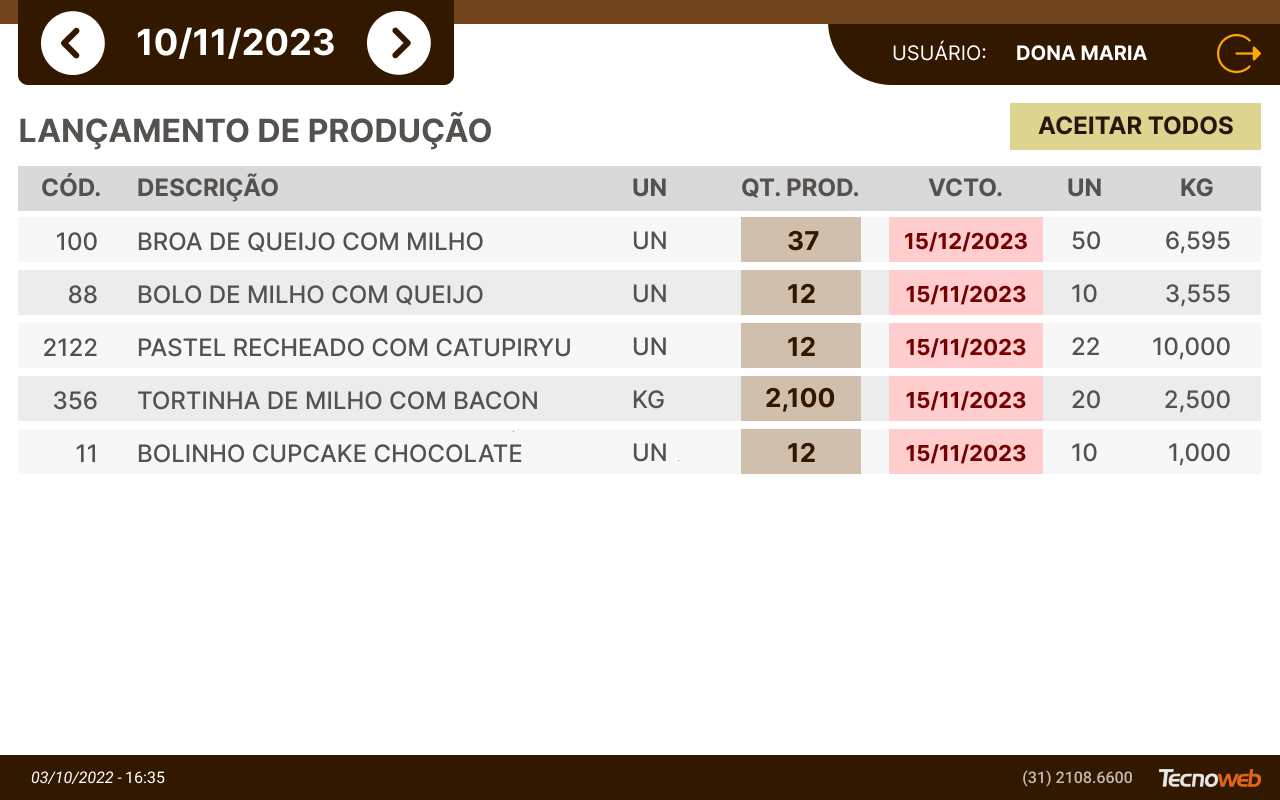The image size is (1280, 800).
Task: Change expiry date of Bolinho Cupcake Chocolate
Action: [x=965, y=452]
